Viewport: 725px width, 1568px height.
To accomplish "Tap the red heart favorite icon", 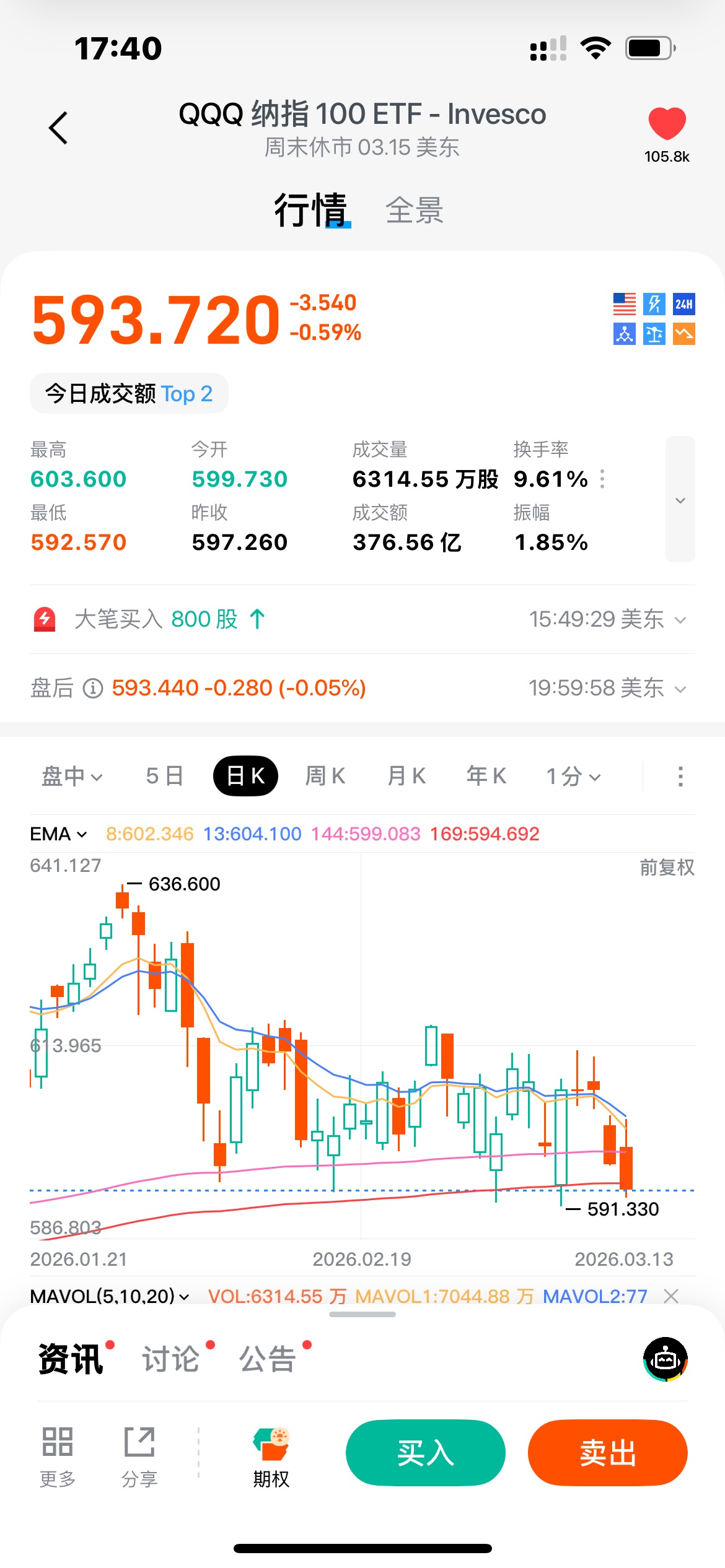I will click(667, 123).
